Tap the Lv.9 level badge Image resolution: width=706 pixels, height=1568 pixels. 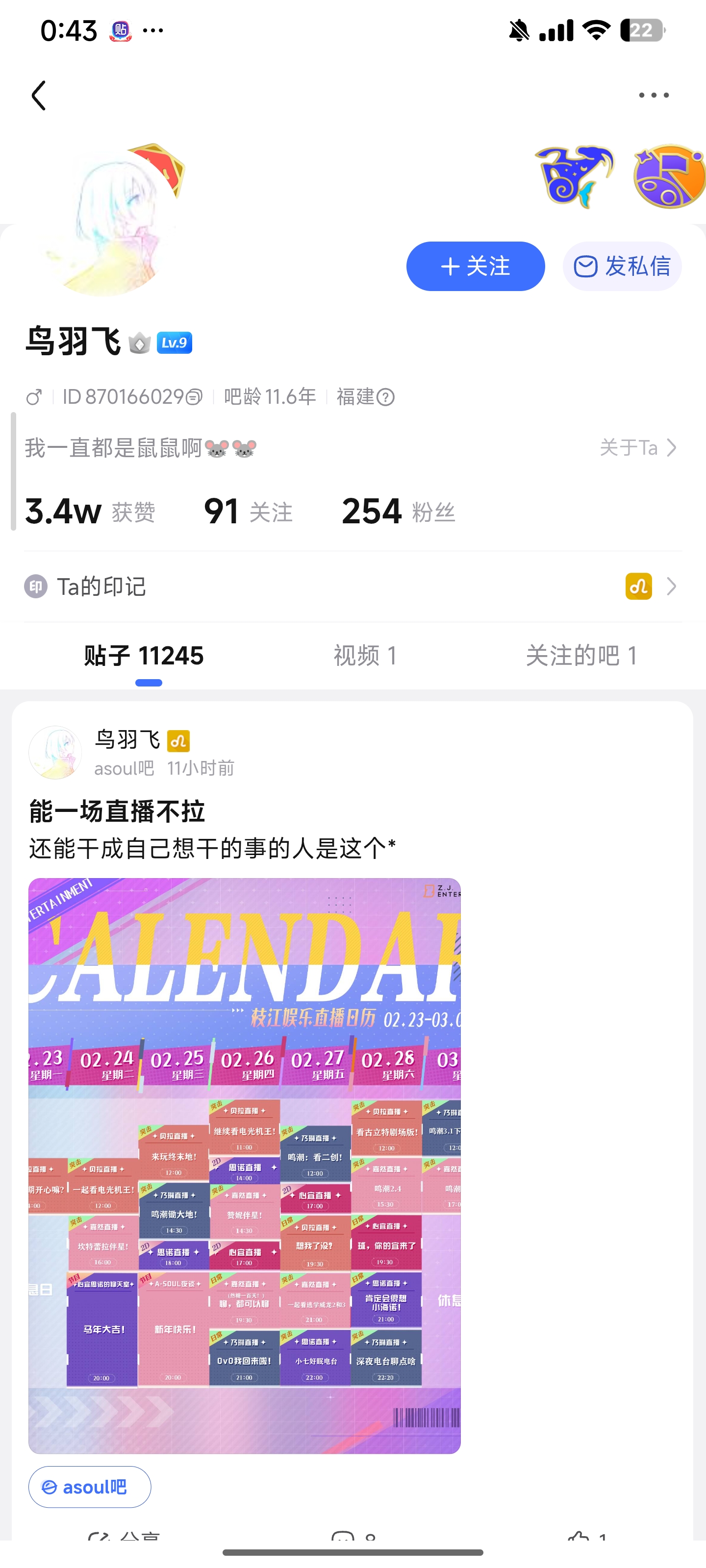pyautogui.click(x=174, y=343)
